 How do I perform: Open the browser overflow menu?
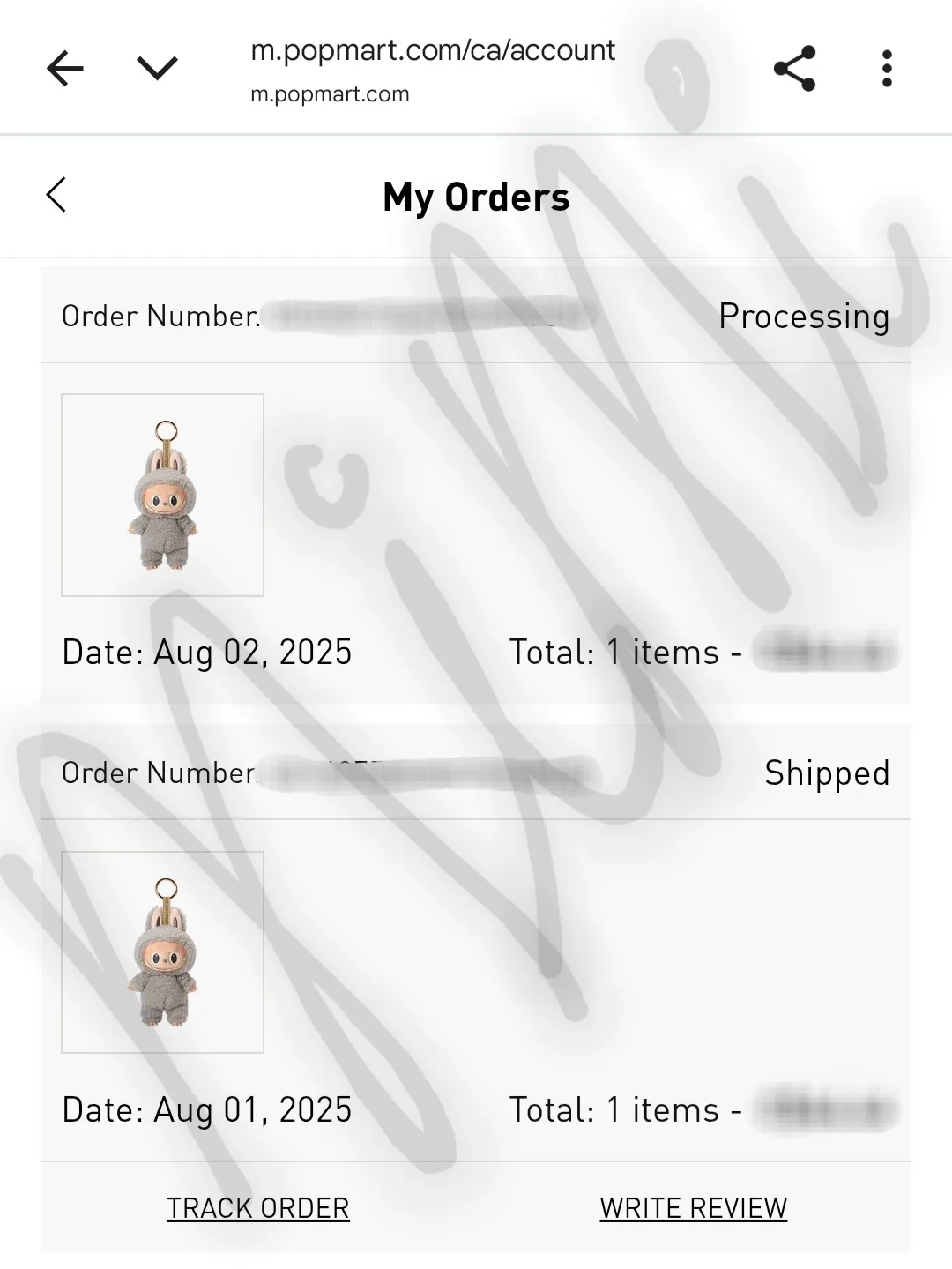[x=887, y=69]
